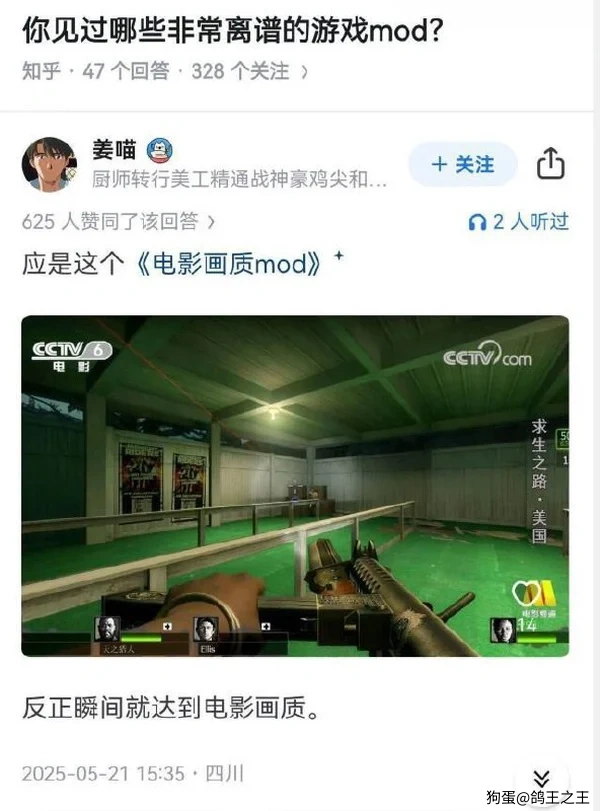Image resolution: width=600 pixels, height=811 pixels.
Task: Enlarge the CCTV6 game screenshot image
Action: pyautogui.click(x=295, y=485)
